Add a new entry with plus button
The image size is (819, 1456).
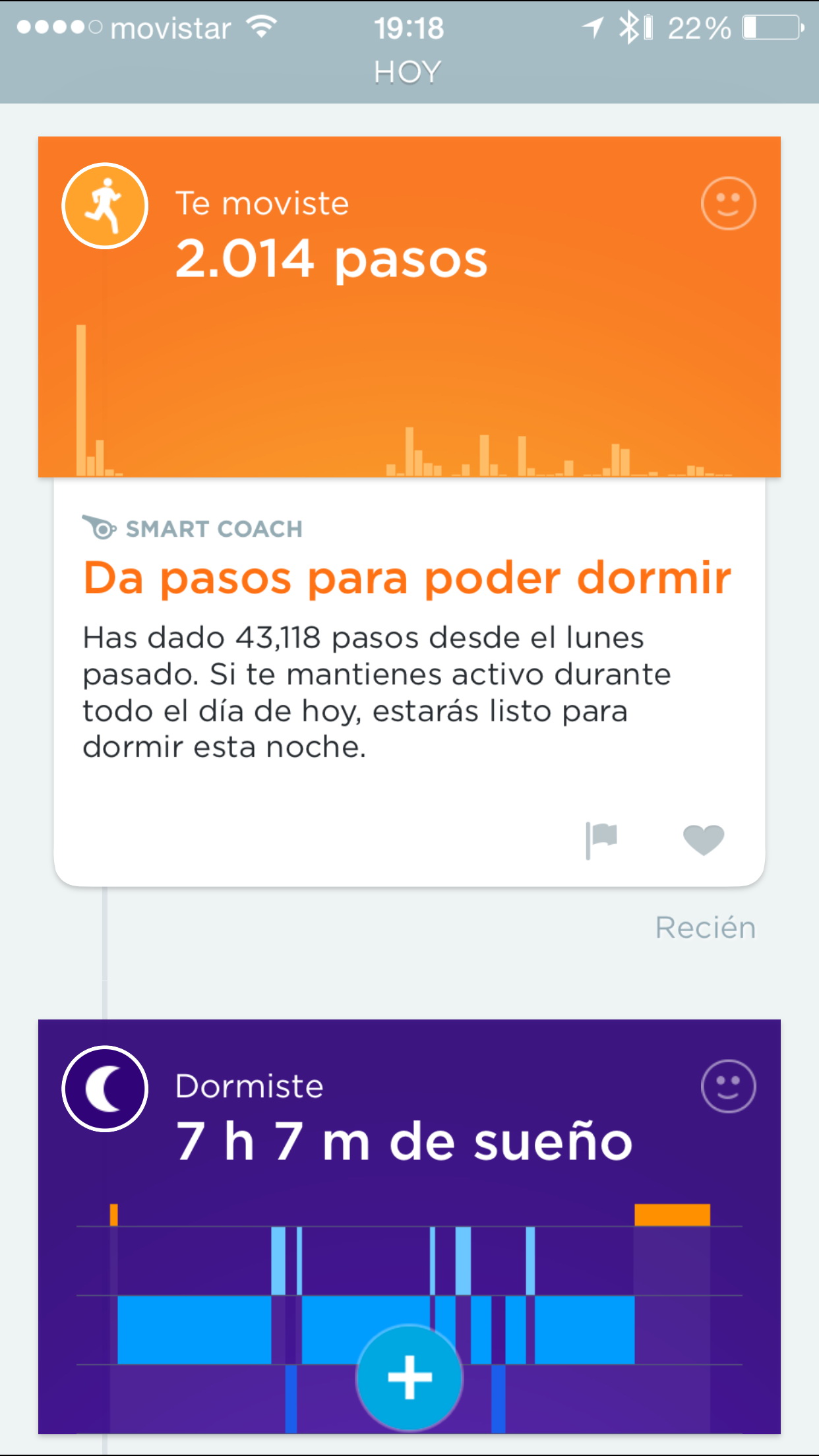point(409,1377)
